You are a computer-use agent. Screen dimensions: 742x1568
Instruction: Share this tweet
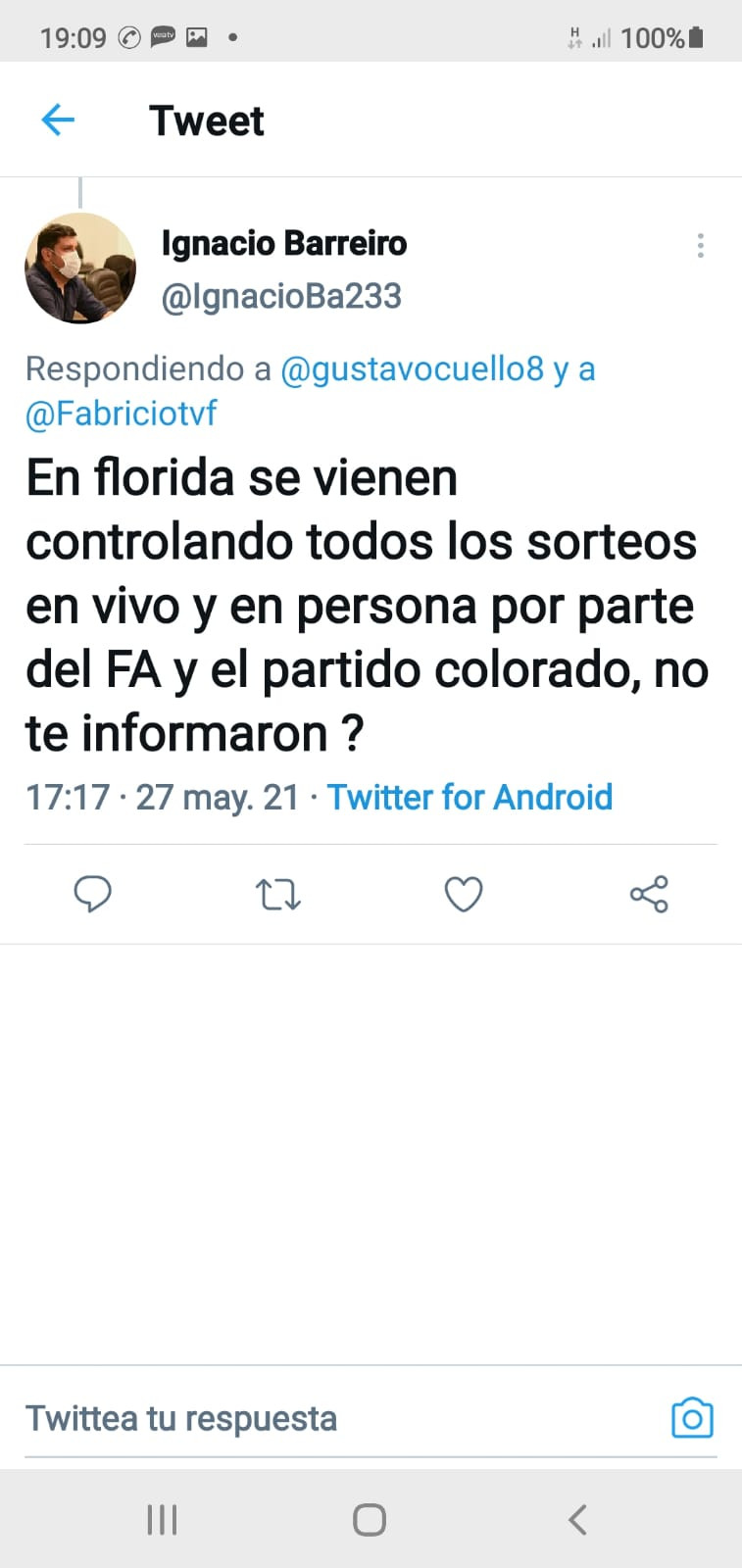coord(649,894)
